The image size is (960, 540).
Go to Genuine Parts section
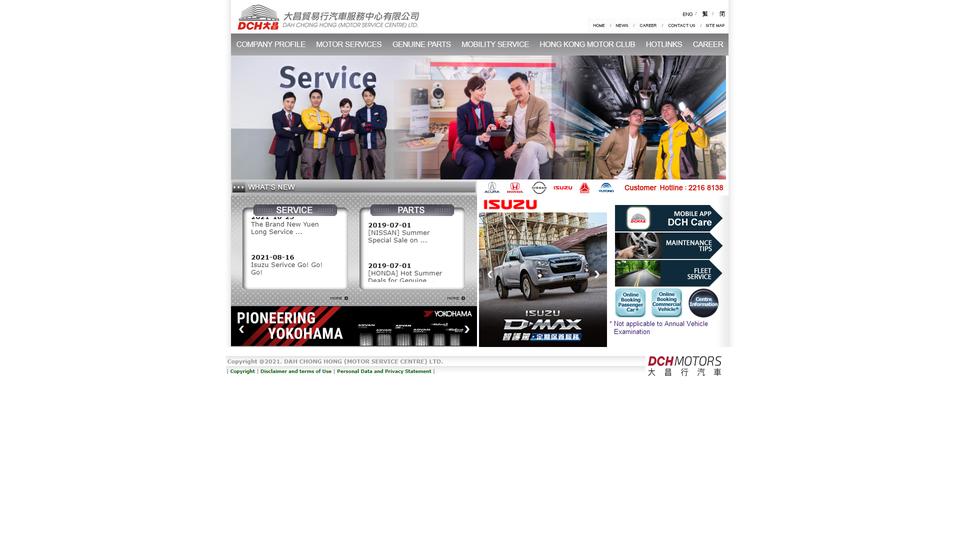click(x=421, y=44)
